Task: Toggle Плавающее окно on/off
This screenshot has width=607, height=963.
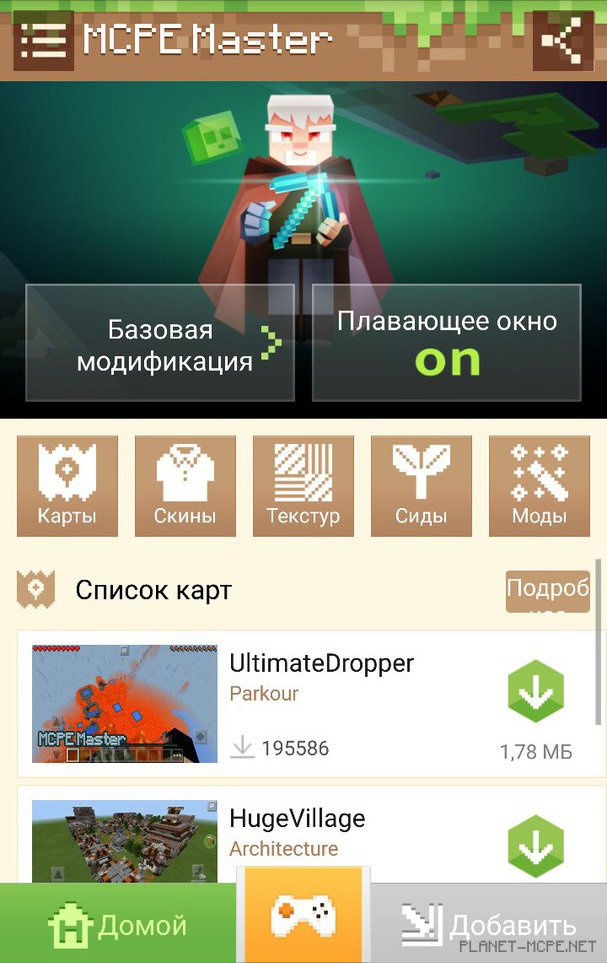Action: click(x=446, y=343)
